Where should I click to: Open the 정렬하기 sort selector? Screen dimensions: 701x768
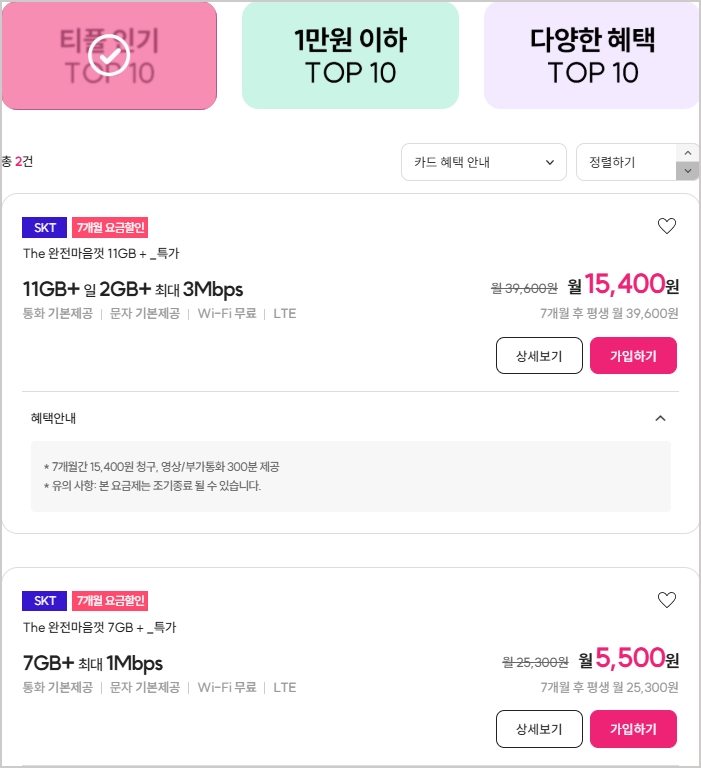pos(626,162)
